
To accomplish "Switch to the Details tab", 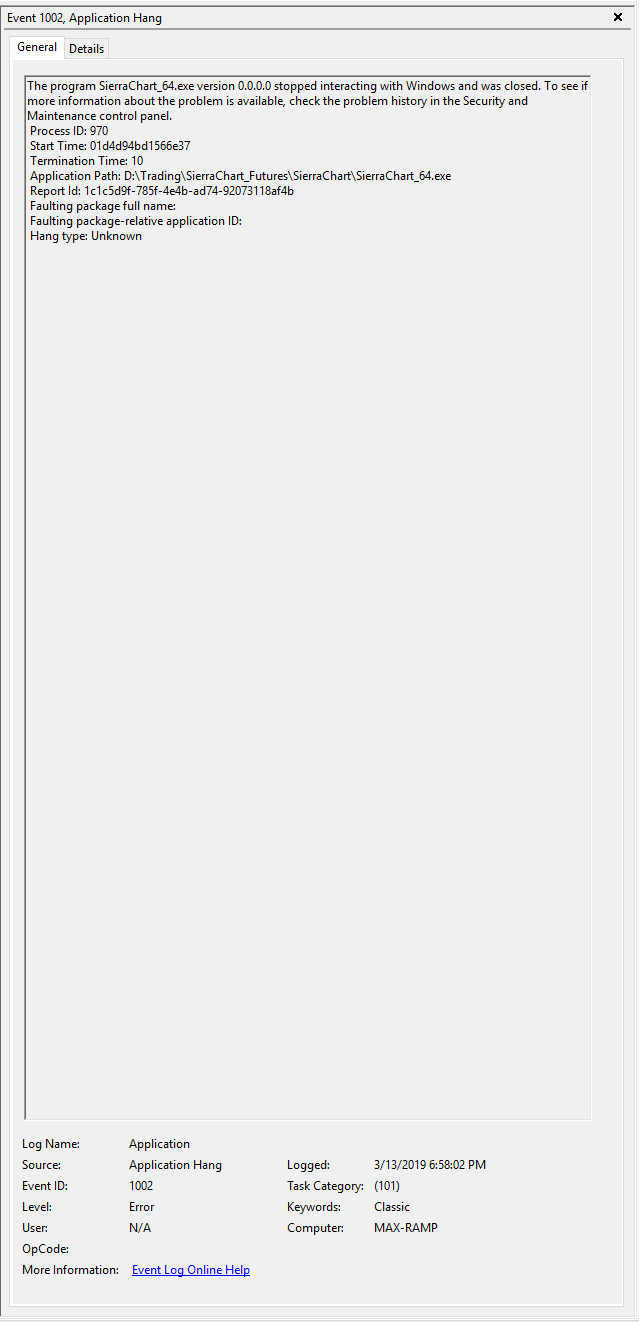I will click(x=87, y=49).
